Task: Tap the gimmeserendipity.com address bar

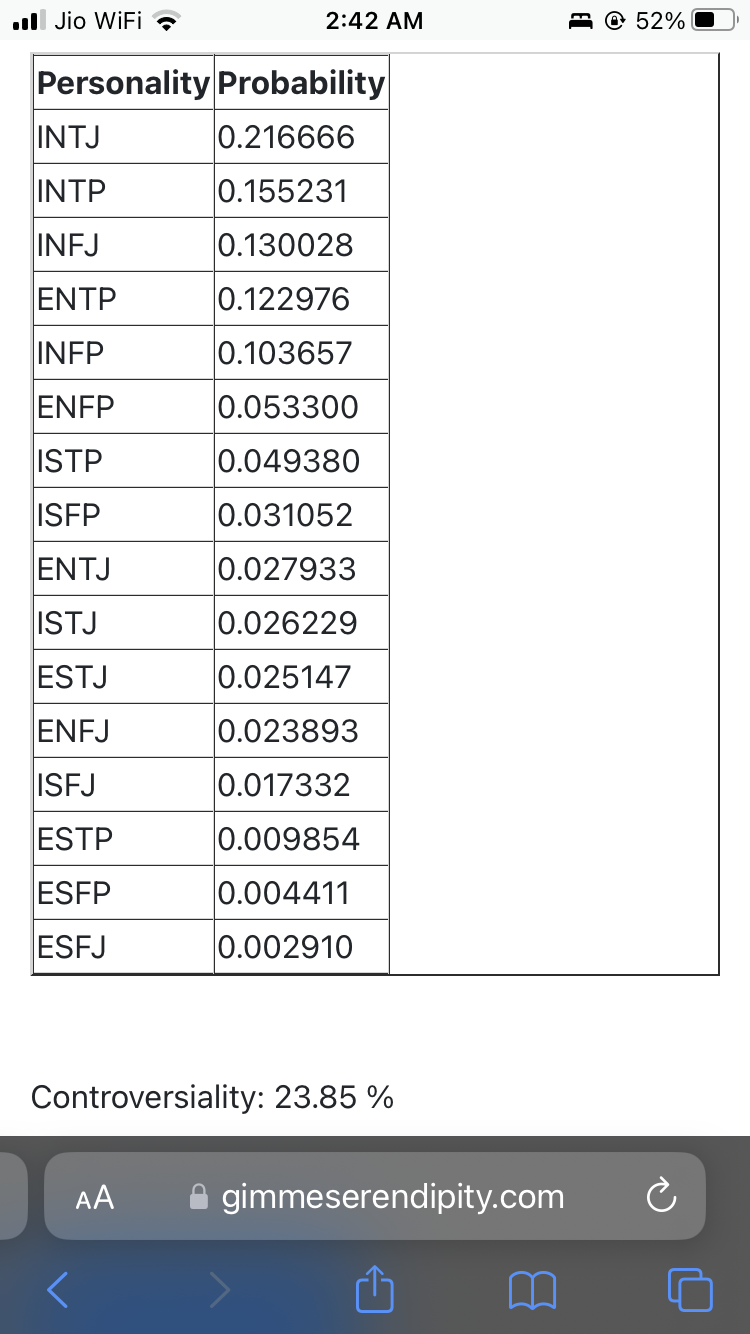Action: pos(375,1196)
